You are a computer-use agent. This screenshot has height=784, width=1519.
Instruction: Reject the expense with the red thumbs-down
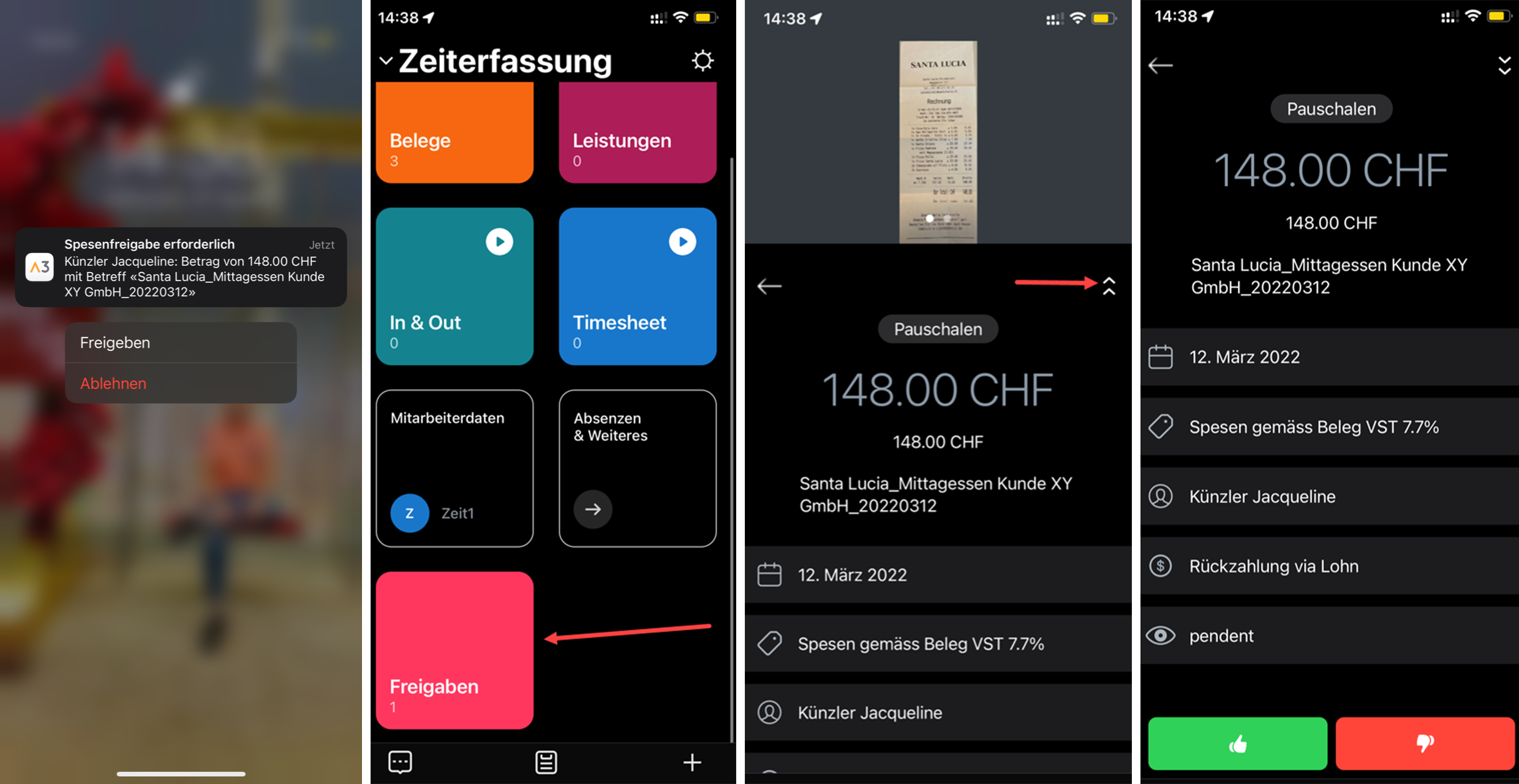pyautogui.click(x=1425, y=744)
